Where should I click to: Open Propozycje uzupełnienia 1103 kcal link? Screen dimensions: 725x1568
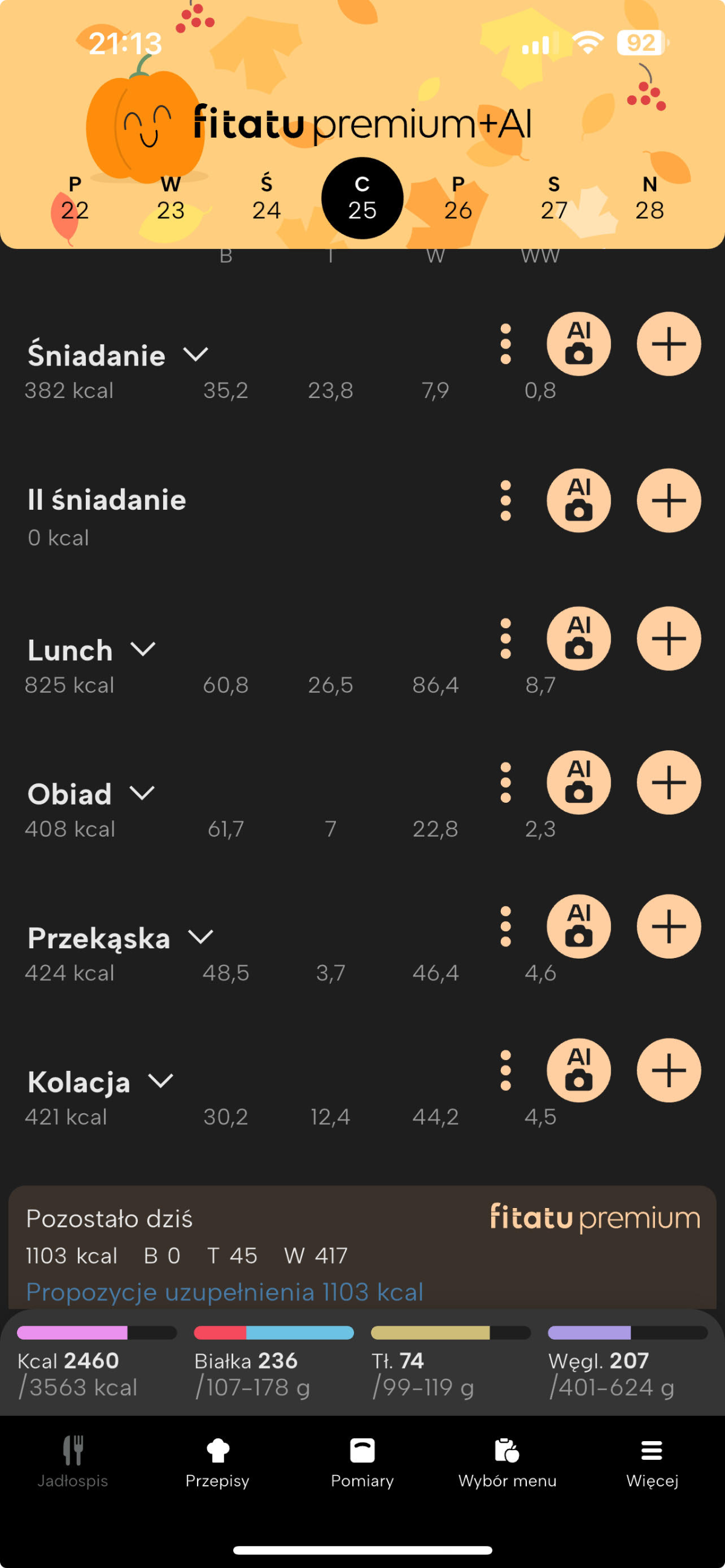click(x=225, y=1291)
